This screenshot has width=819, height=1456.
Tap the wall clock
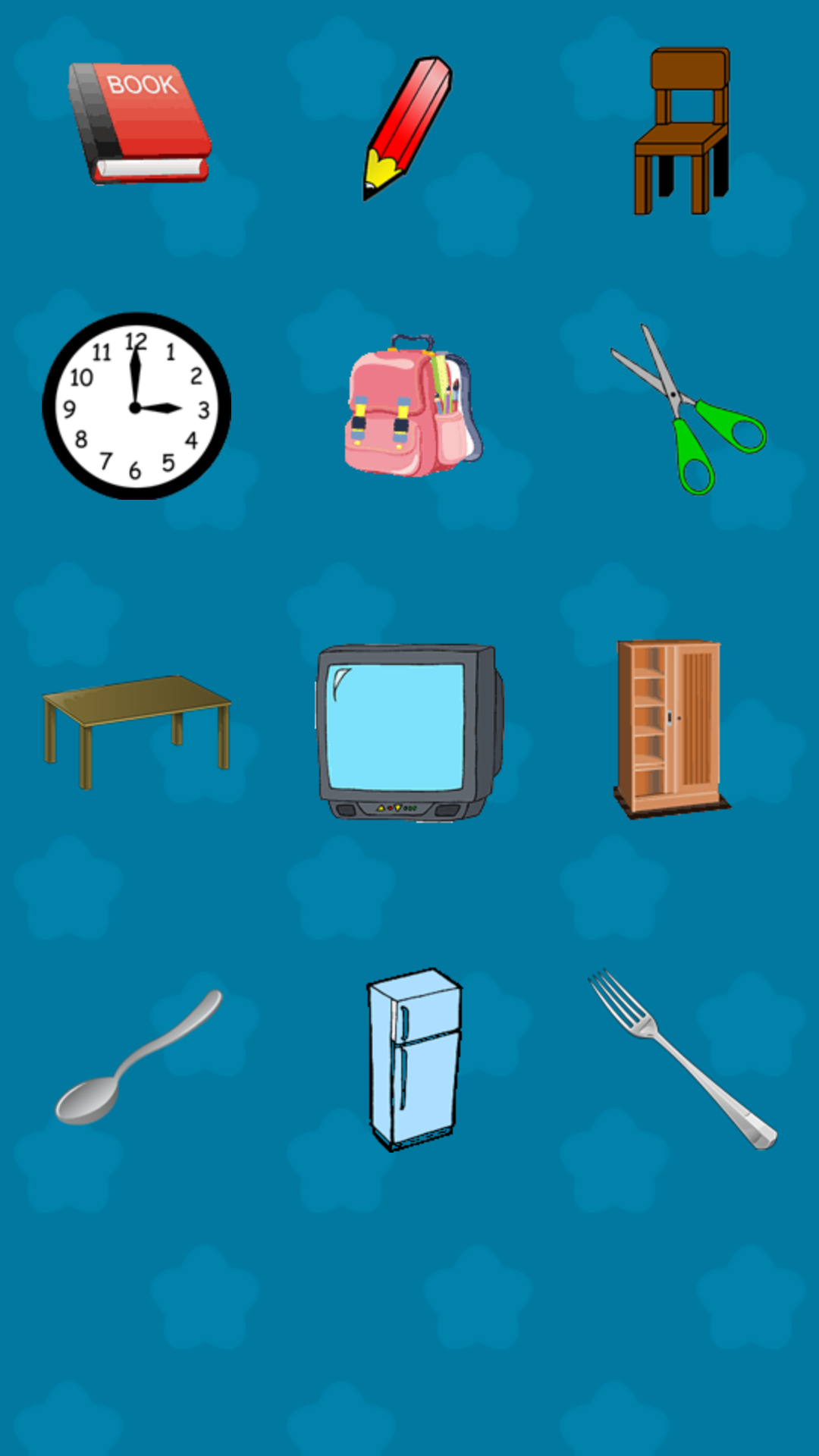[136, 406]
